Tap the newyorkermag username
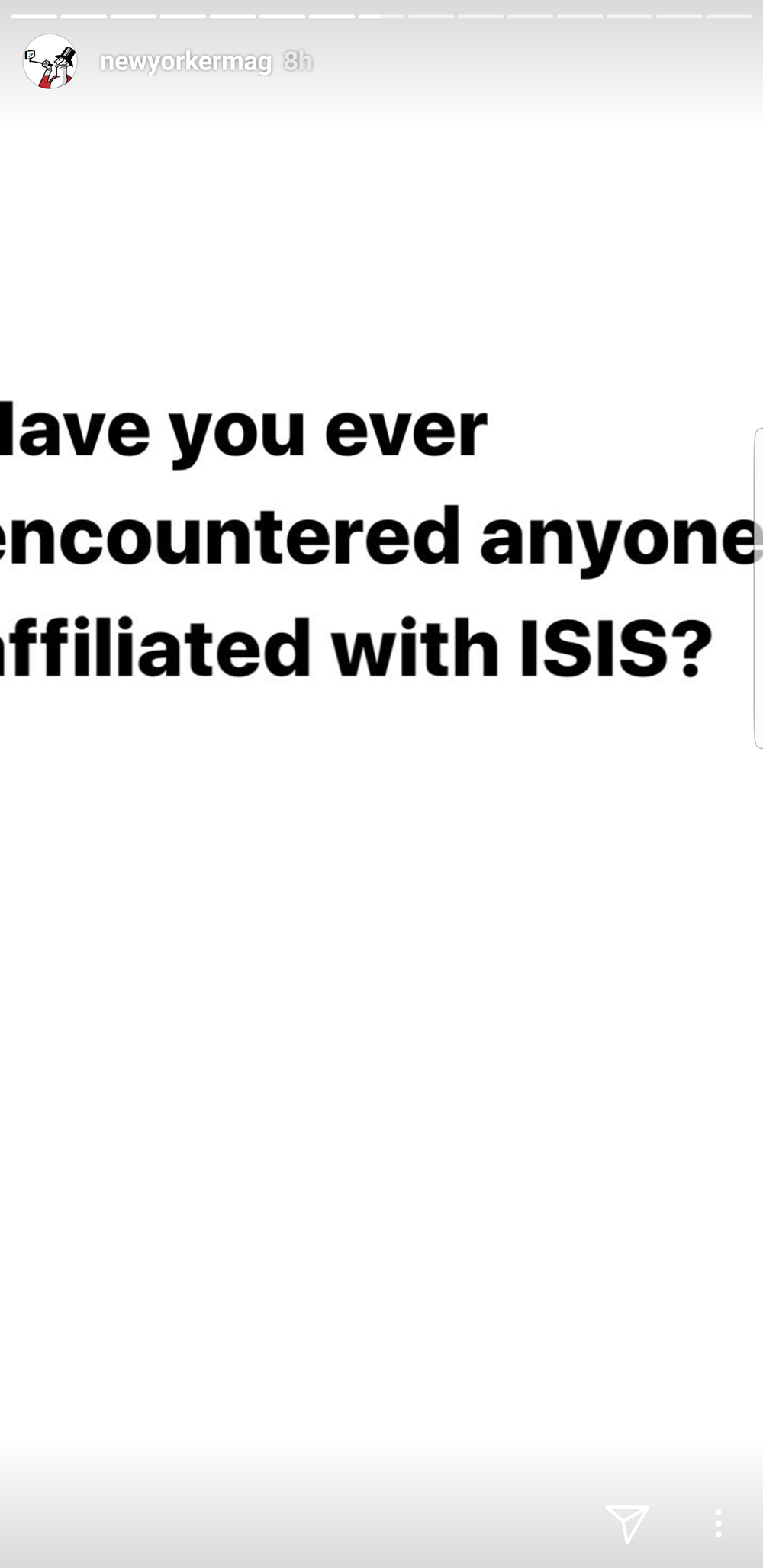This screenshot has width=763, height=1568. (185, 62)
